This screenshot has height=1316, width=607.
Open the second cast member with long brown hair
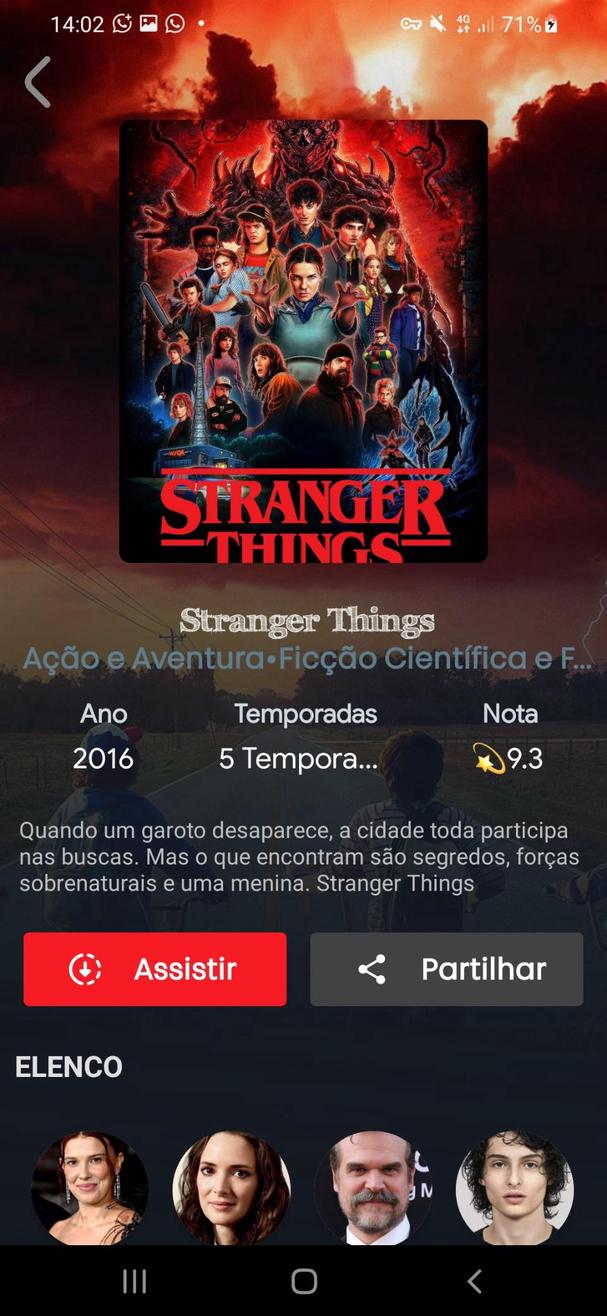(232, 1187)
